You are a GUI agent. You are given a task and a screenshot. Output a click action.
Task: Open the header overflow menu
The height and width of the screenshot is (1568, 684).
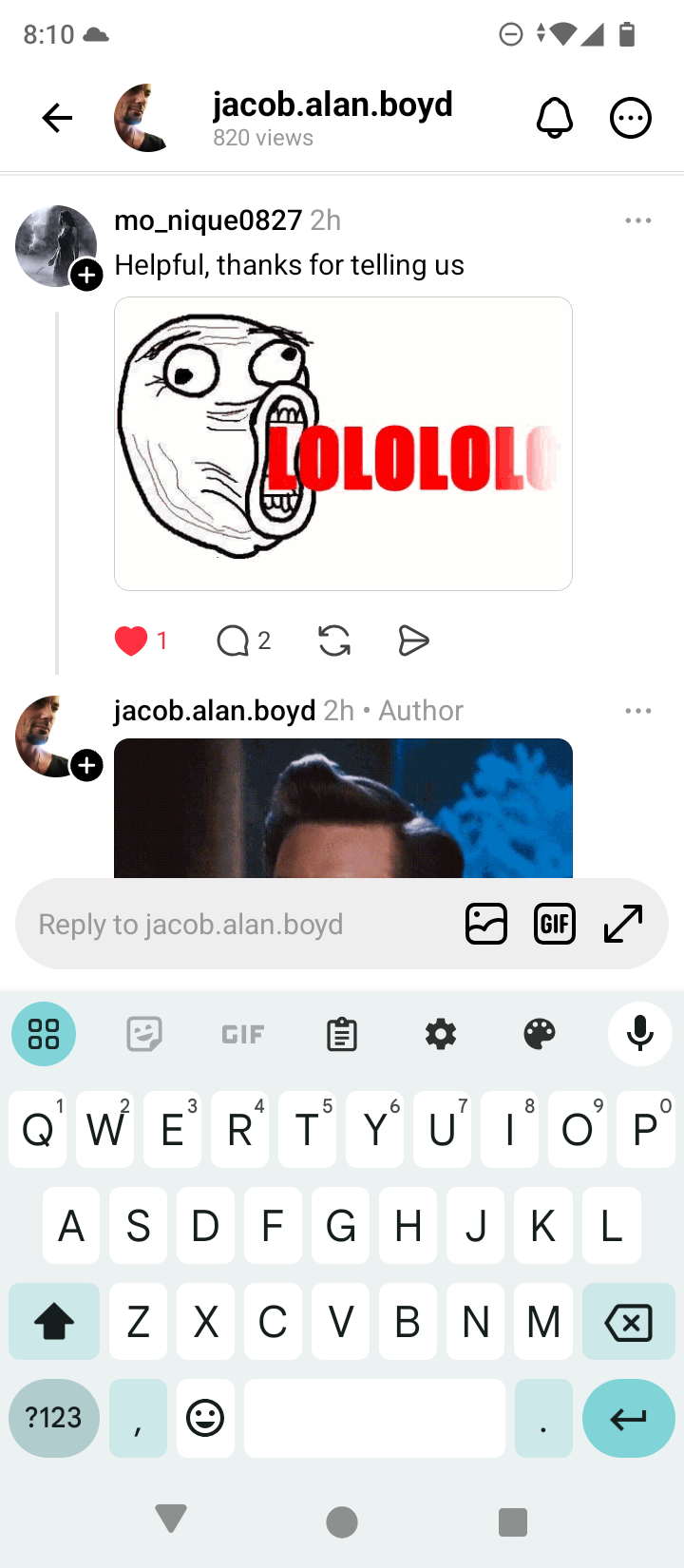click(x=630, y=118)
